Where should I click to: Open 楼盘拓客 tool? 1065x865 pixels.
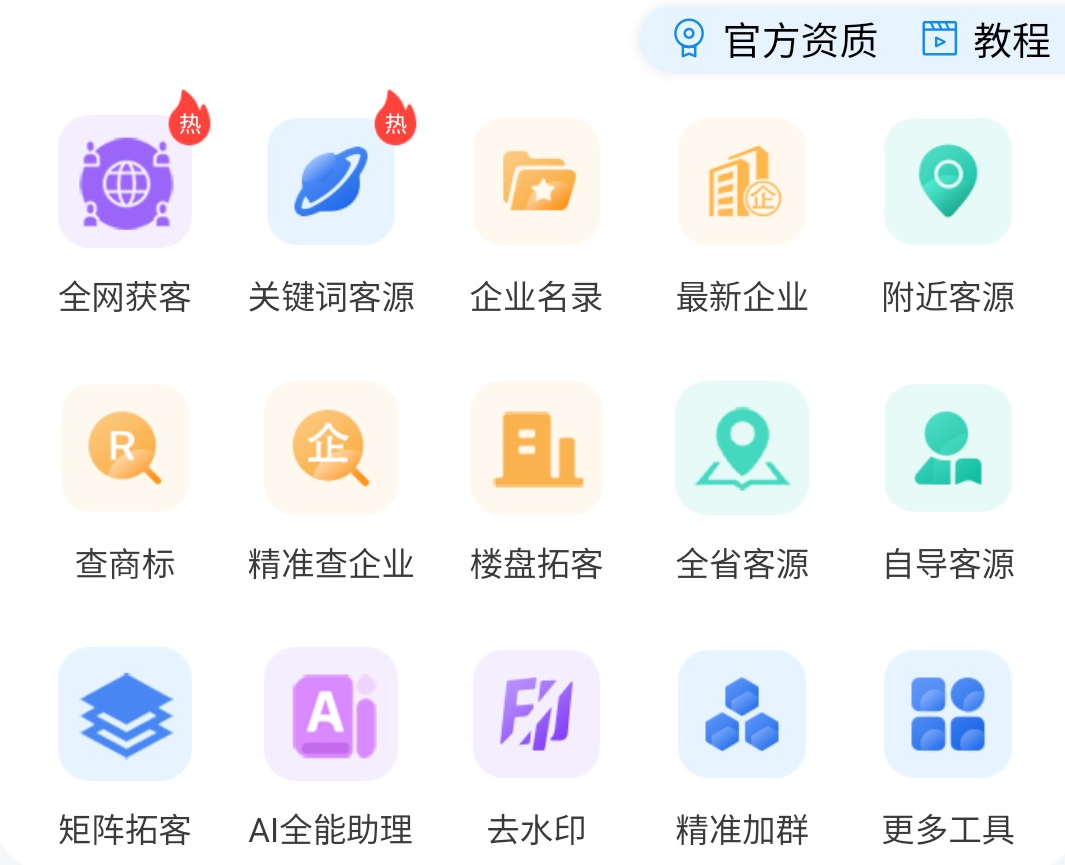point(537,448)
